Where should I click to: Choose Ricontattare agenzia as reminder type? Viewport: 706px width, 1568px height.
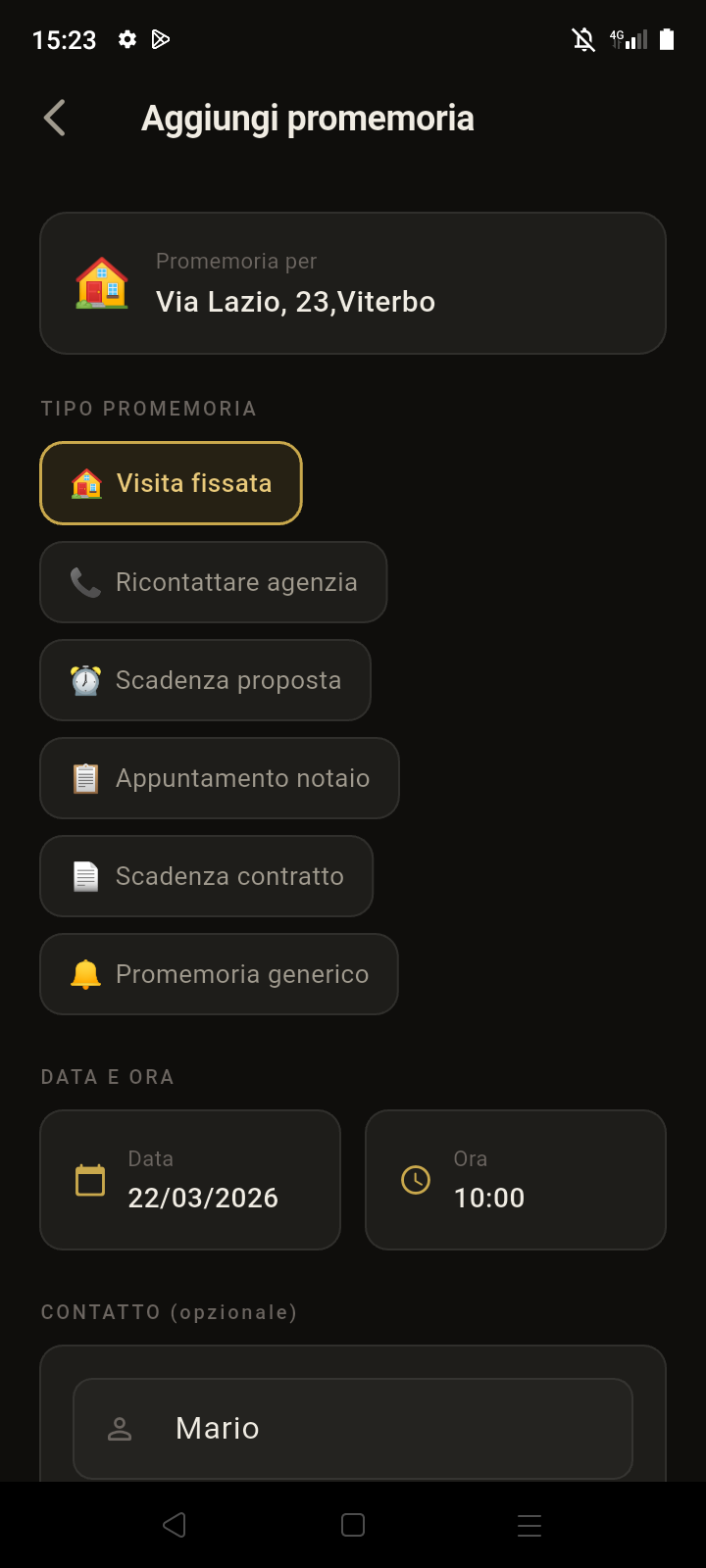point(213,582)
